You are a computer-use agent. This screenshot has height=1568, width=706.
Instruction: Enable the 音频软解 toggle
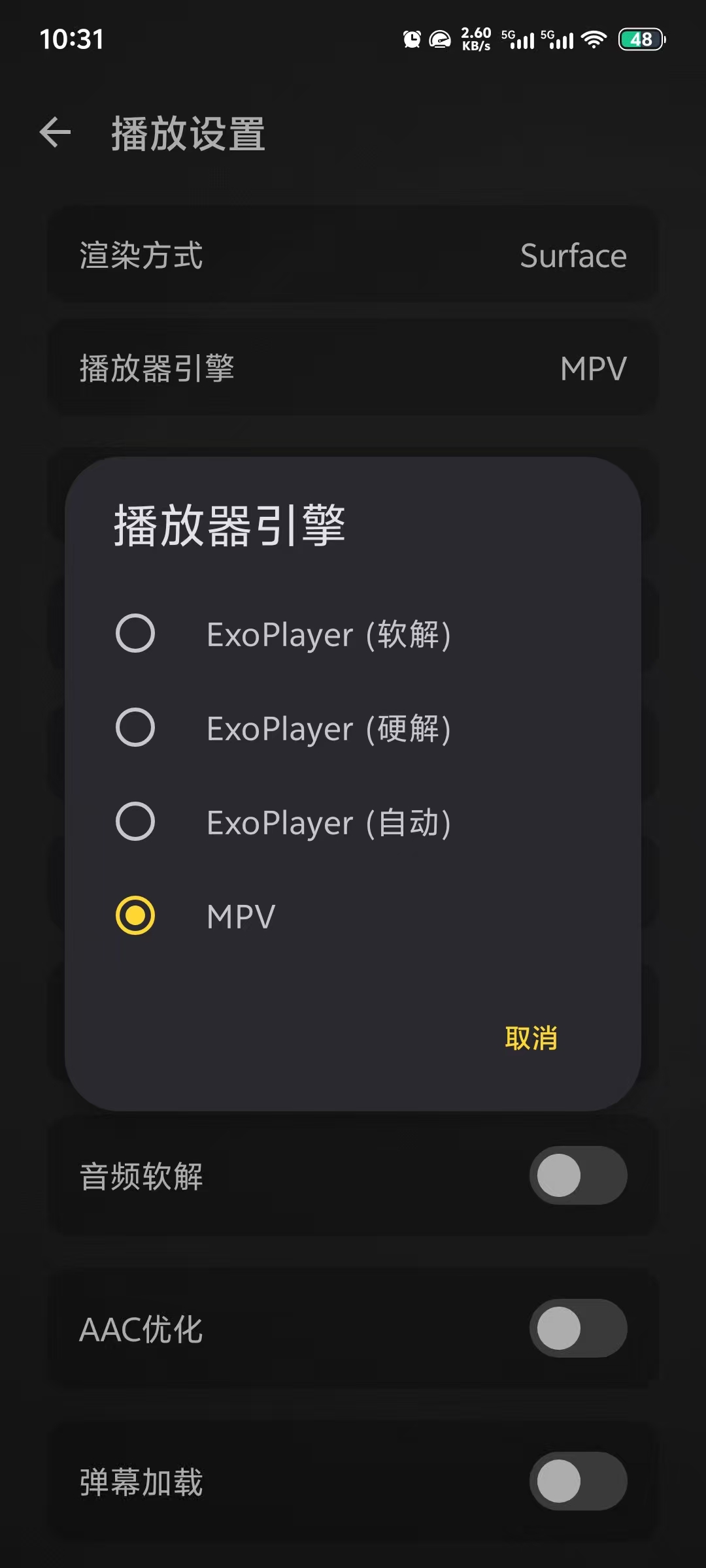pos(578,1176)
